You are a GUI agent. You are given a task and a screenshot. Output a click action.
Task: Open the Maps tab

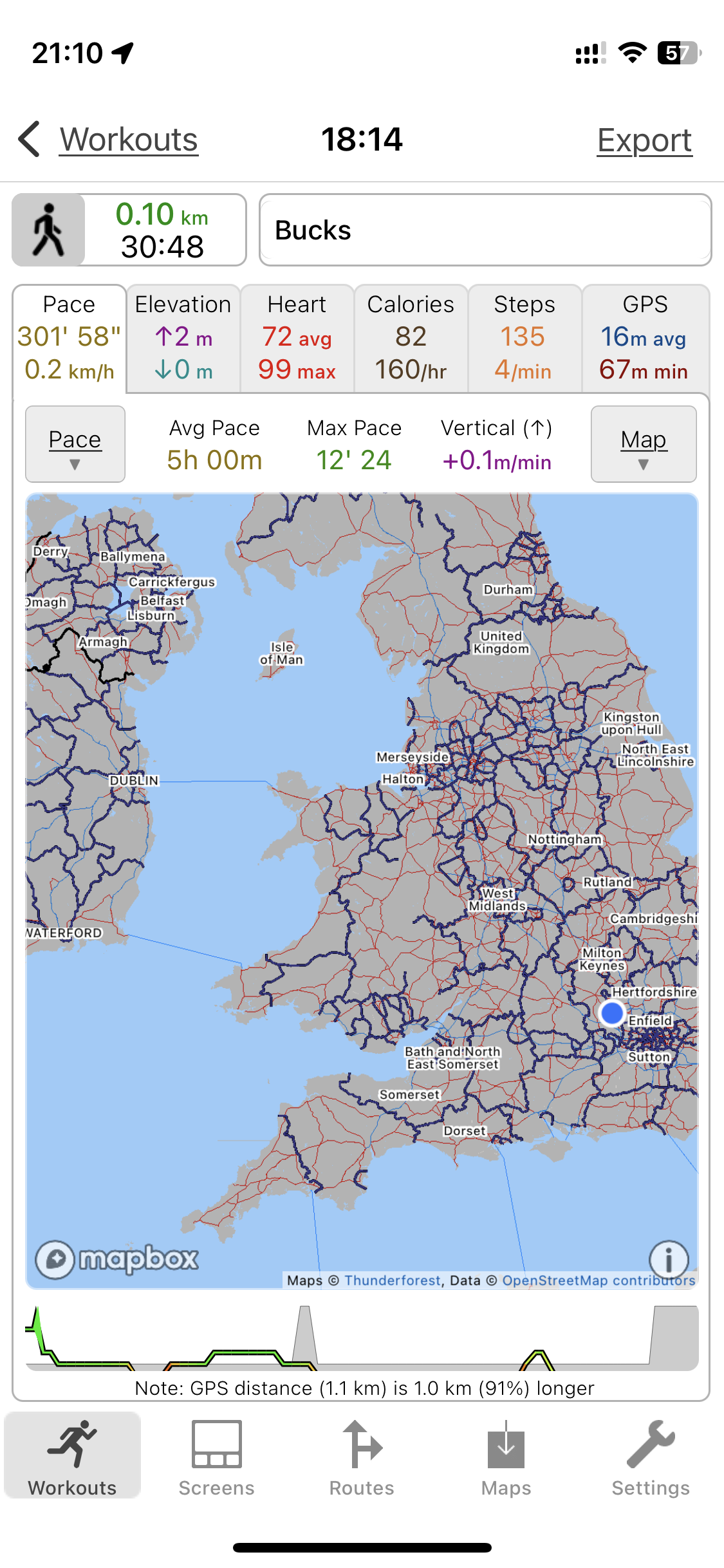pyautogui.click(x=506, y=1457)
